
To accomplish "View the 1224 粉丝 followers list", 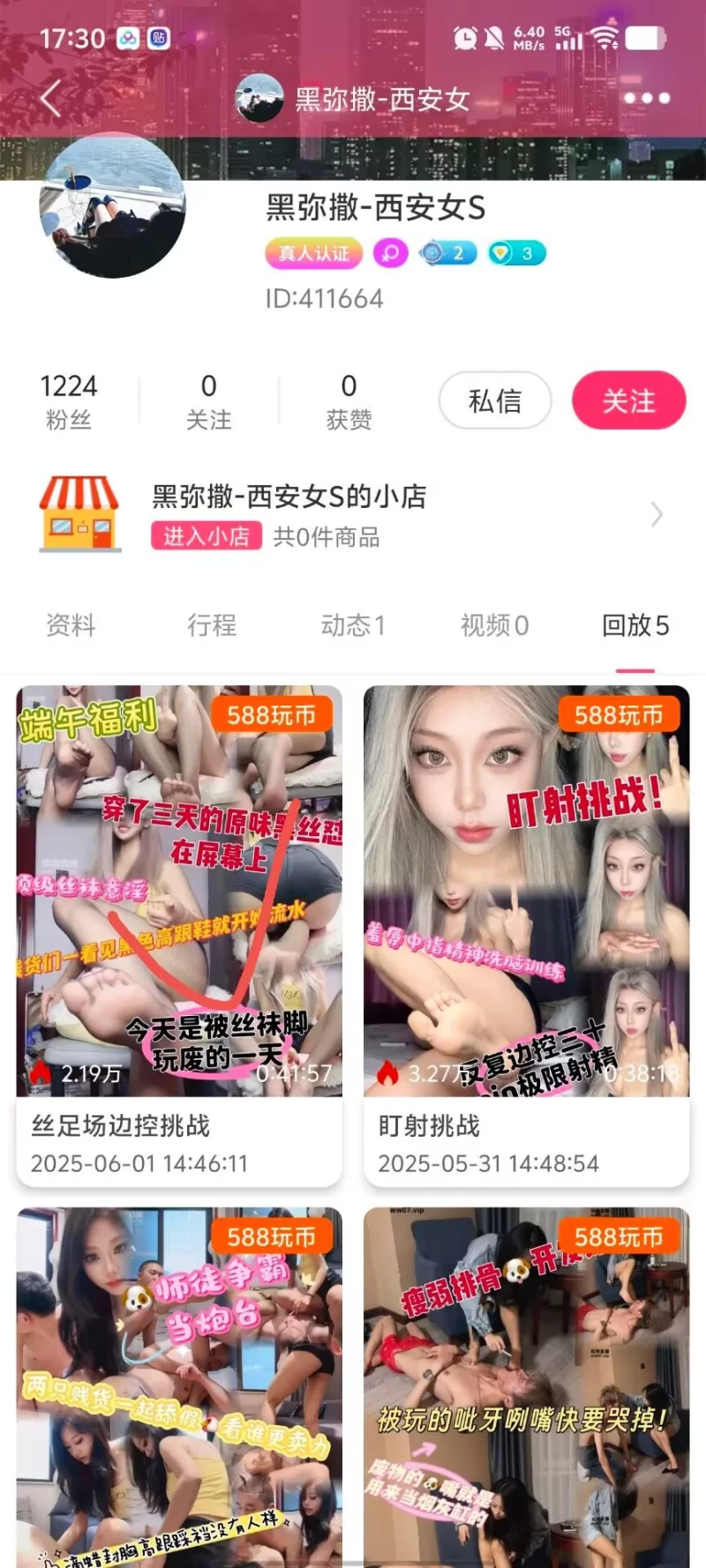I will pyautogui.click(x=69, y=401).
